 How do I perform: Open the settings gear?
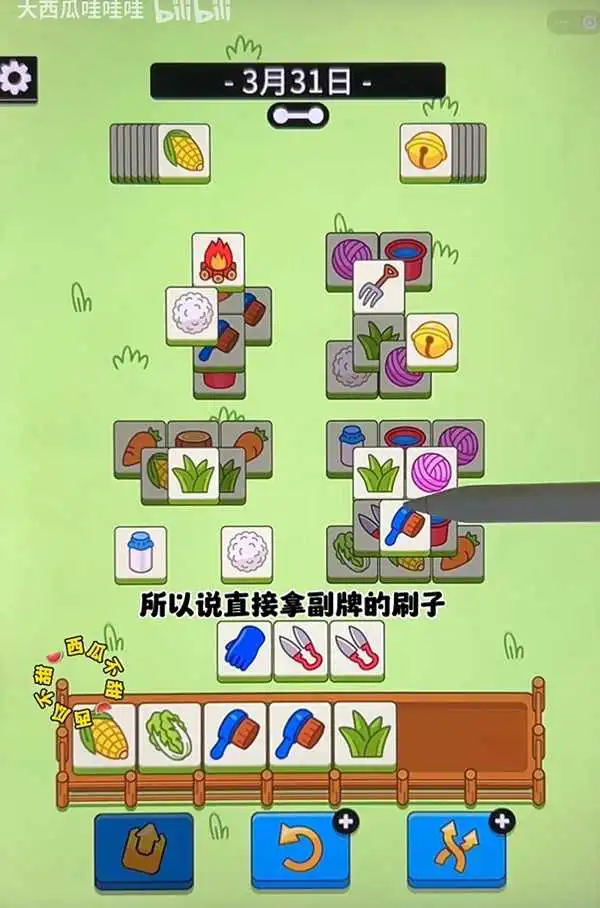[x=14, y=78]
